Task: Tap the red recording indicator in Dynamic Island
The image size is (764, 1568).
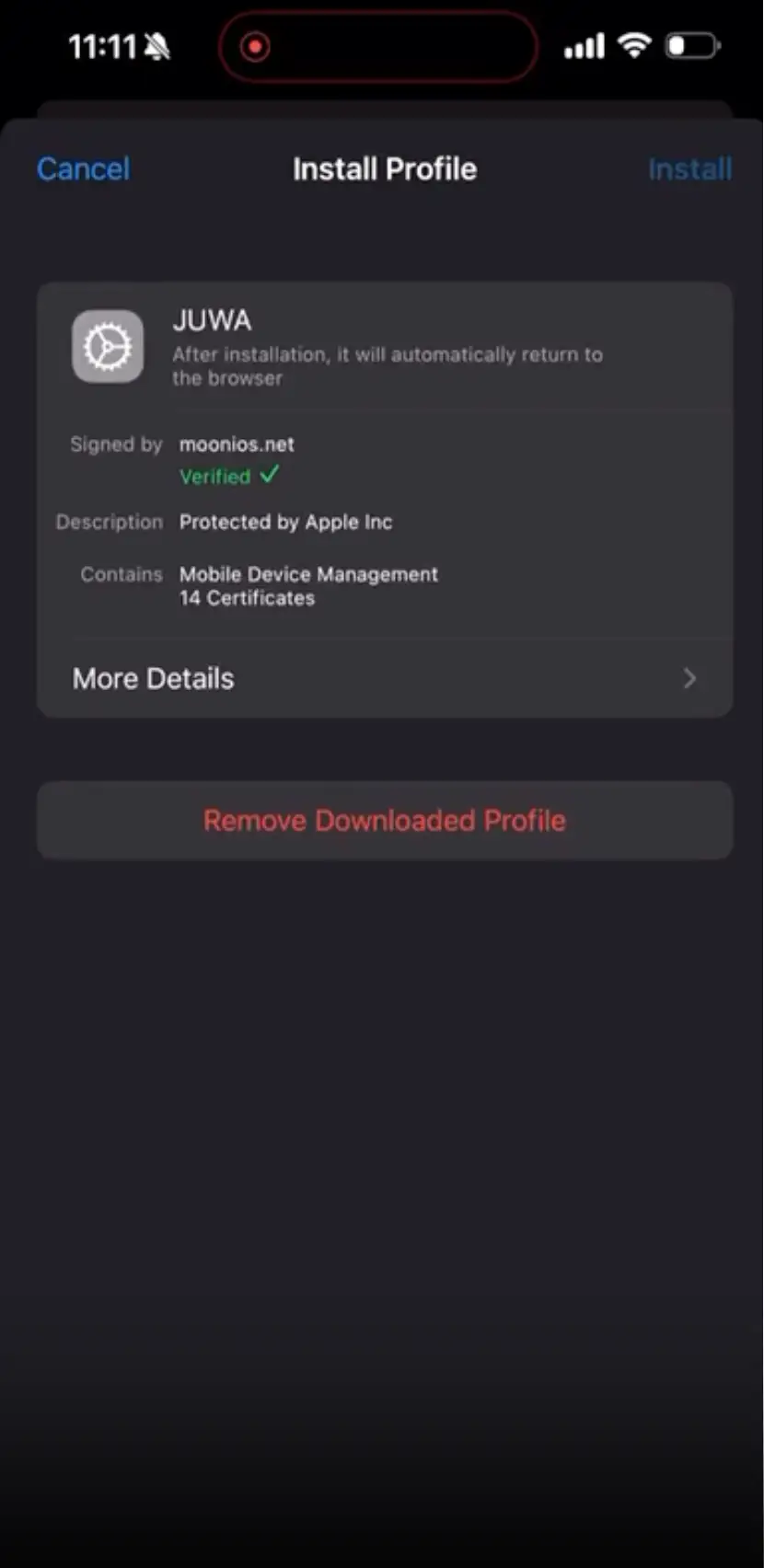Action: pyautogui.click(x=254, y=46)
